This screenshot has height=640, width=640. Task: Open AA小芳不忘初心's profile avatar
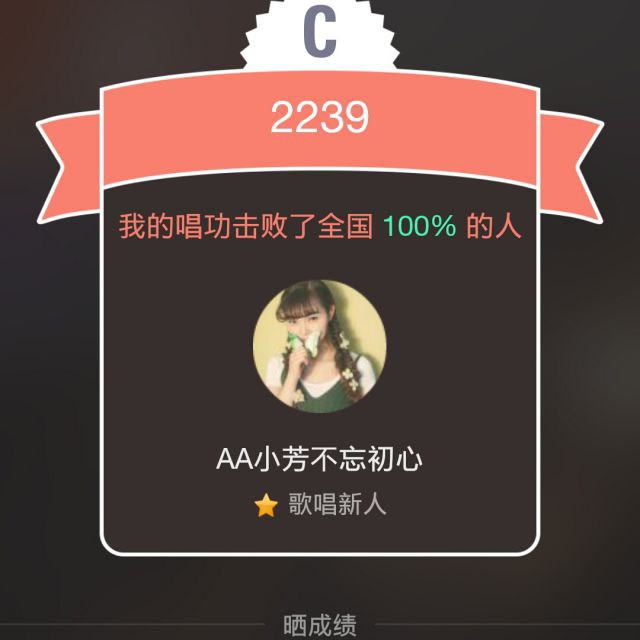pos(320,343)
